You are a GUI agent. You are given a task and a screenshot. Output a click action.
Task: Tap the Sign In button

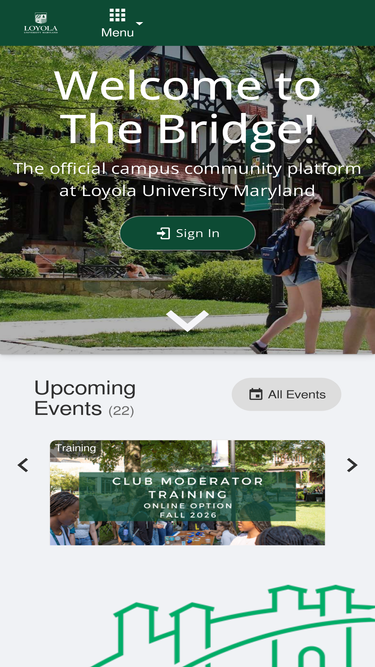[x=188, y=233]
